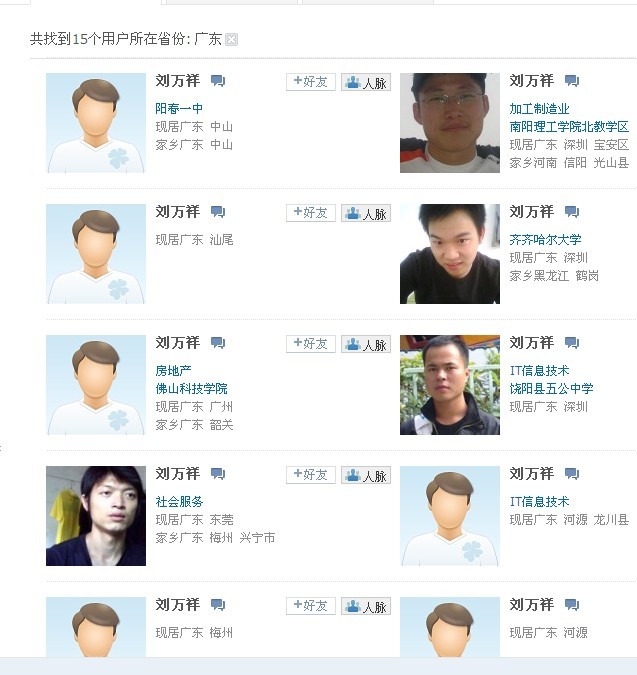Image resolution: width=637 pixels, height=675 pixels.
Task: View 人脉 of the 社会服务 user
Action: 365,475
